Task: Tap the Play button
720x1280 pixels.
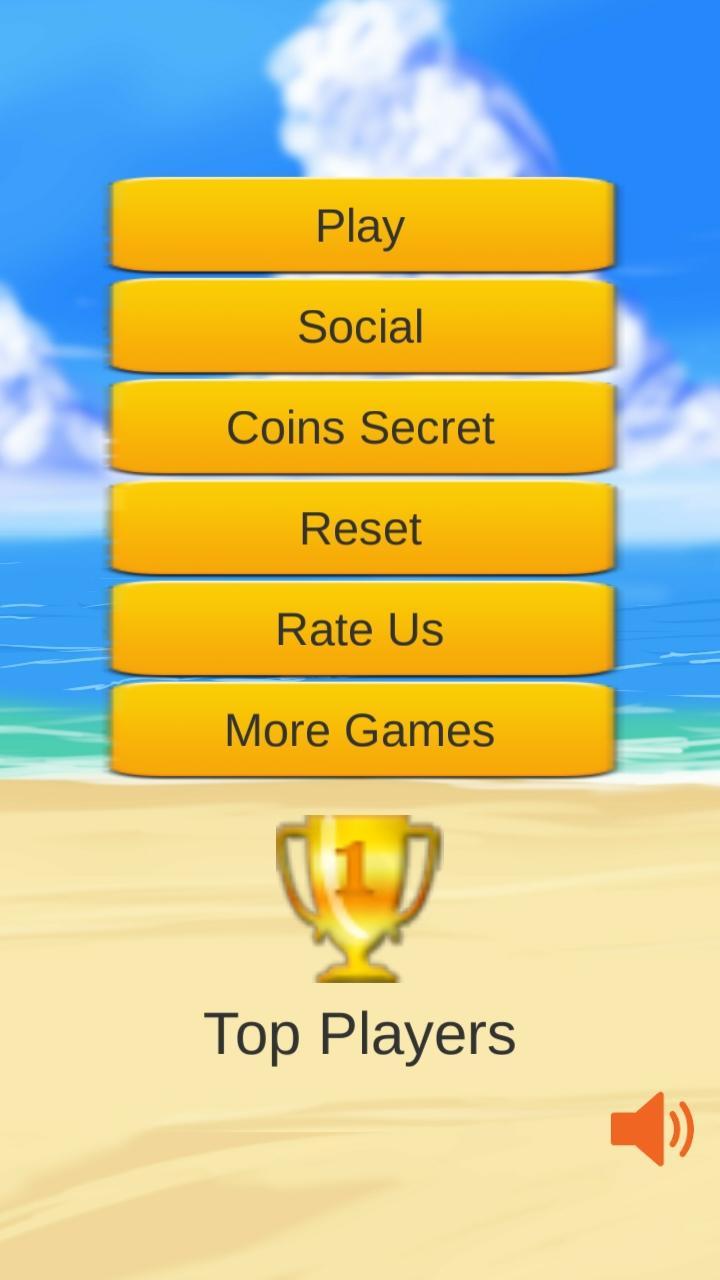Action: (x=360, y=225)
